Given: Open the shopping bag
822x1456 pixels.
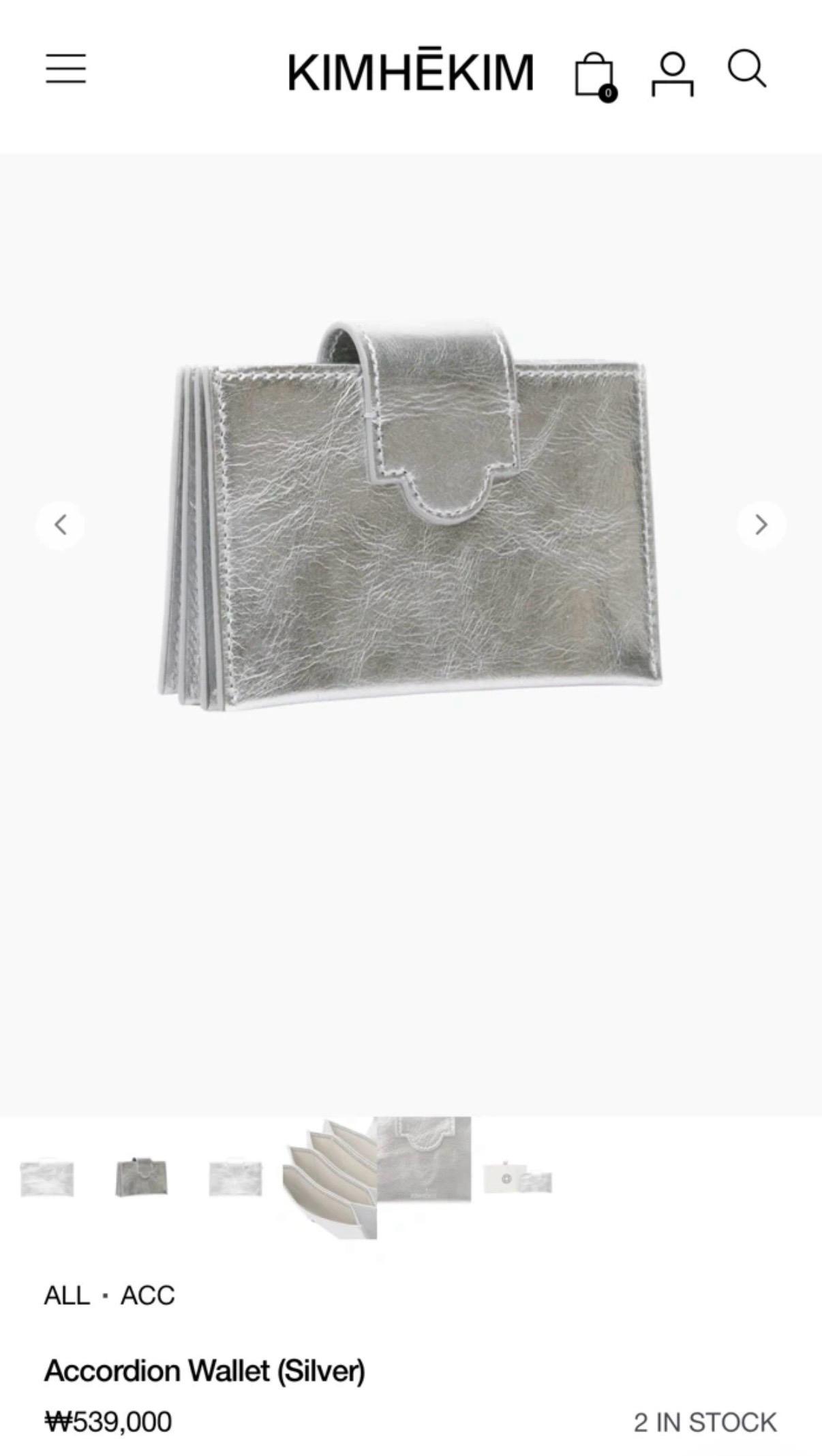Looking at the screenshot, I should pyautogui.click(x=595, y=76).
